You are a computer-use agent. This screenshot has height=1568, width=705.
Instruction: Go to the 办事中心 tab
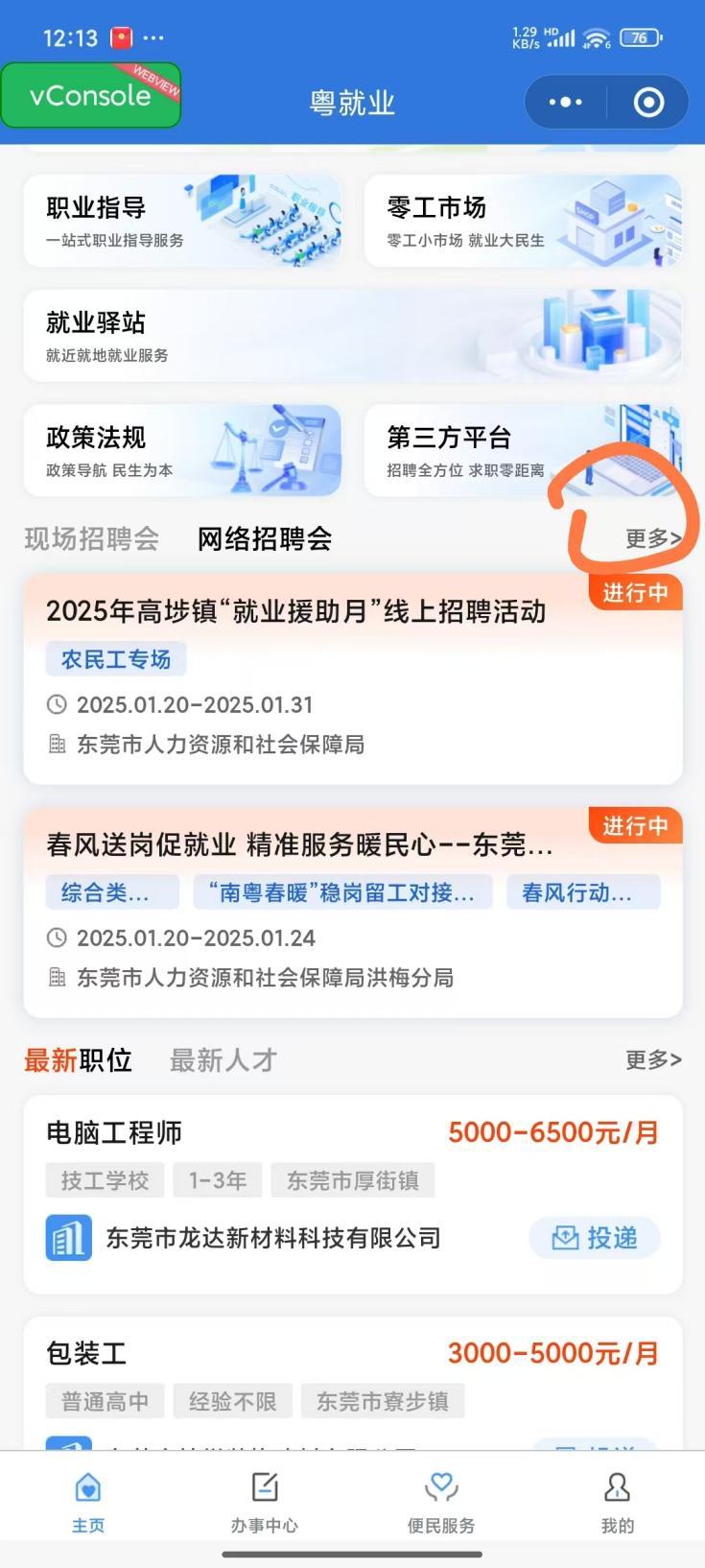264,1503
